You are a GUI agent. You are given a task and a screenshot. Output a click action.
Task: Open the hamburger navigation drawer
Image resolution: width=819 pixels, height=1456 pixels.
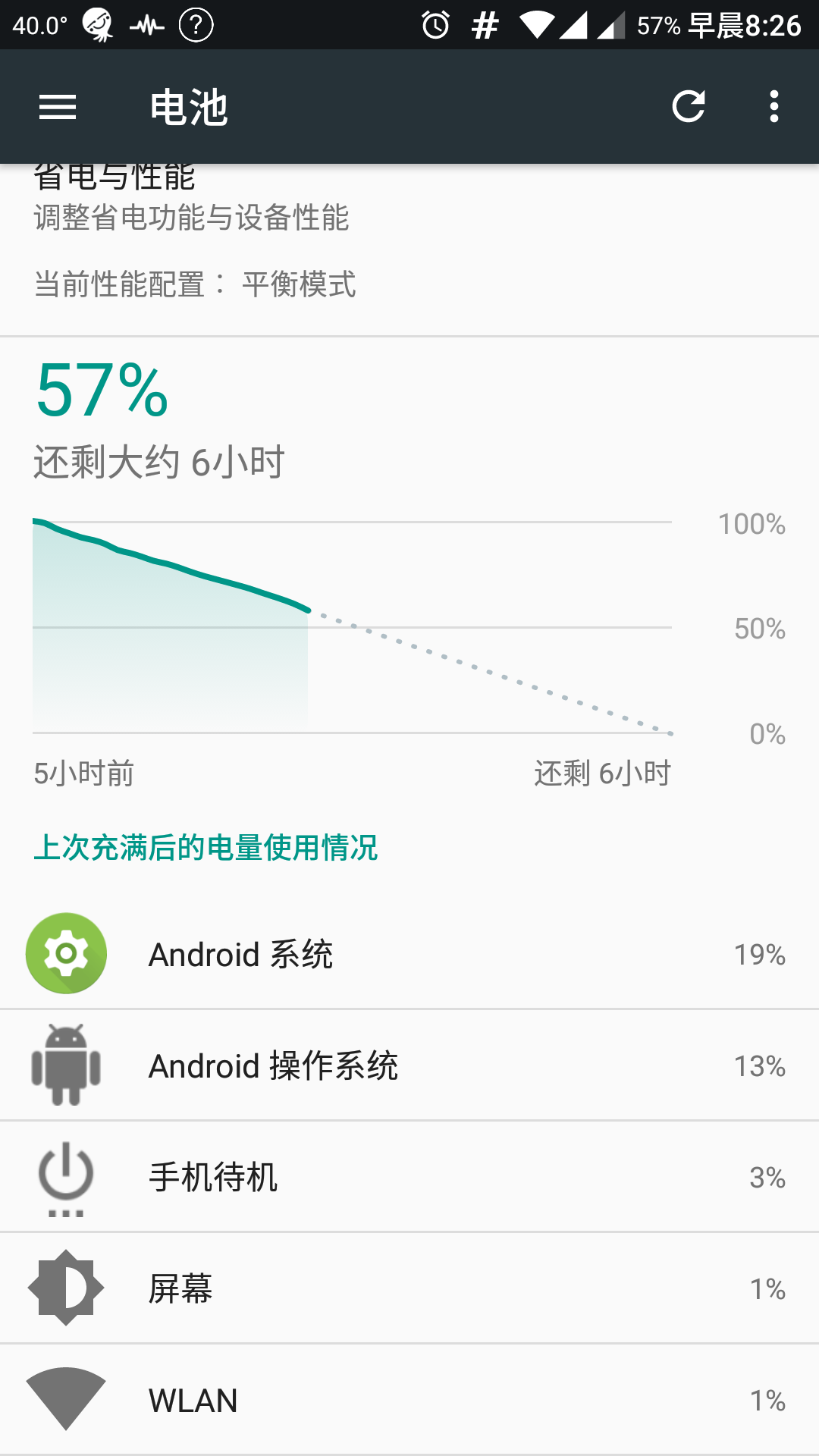click(58, 107)
